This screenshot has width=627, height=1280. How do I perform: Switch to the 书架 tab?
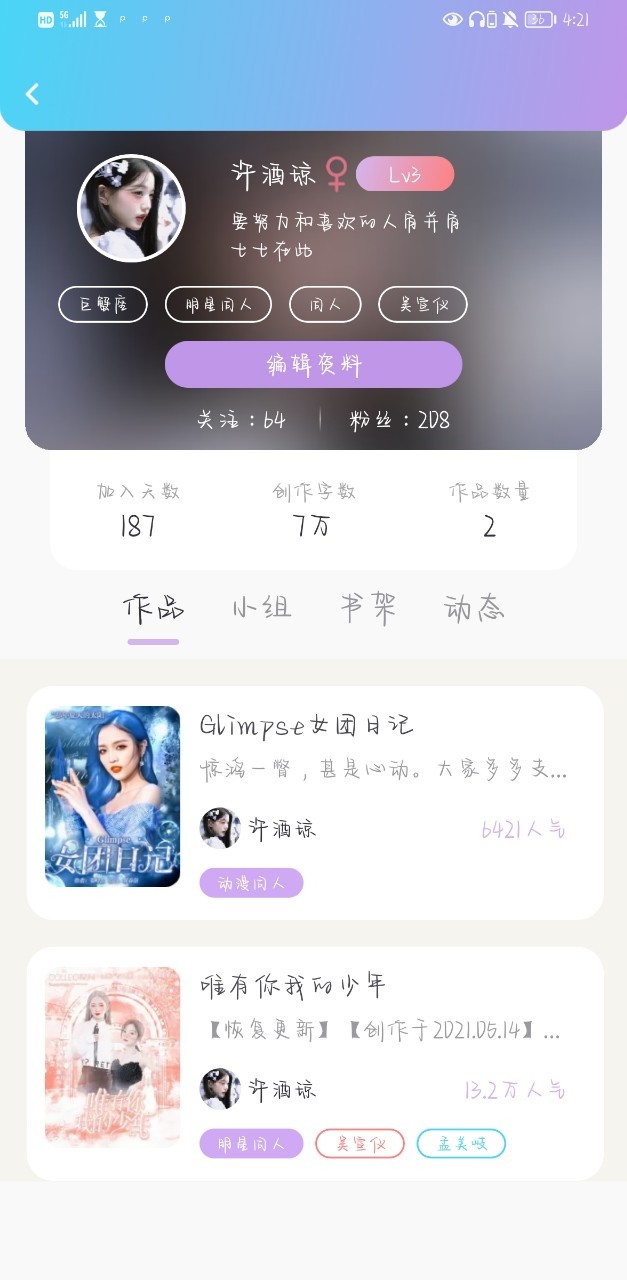point(368,608)
